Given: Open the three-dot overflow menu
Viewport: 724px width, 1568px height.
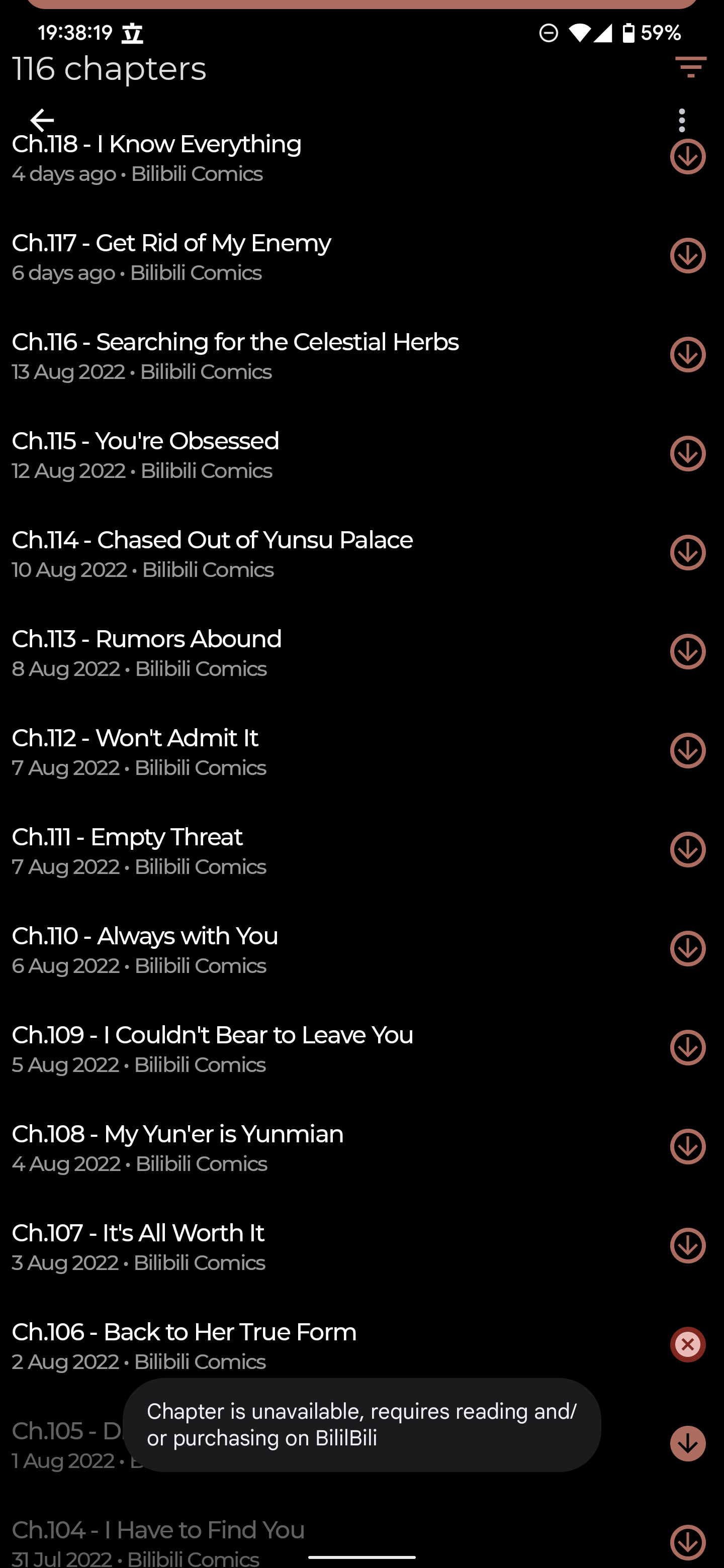Looking at the screenshot, I should click(x=681, y=121).
